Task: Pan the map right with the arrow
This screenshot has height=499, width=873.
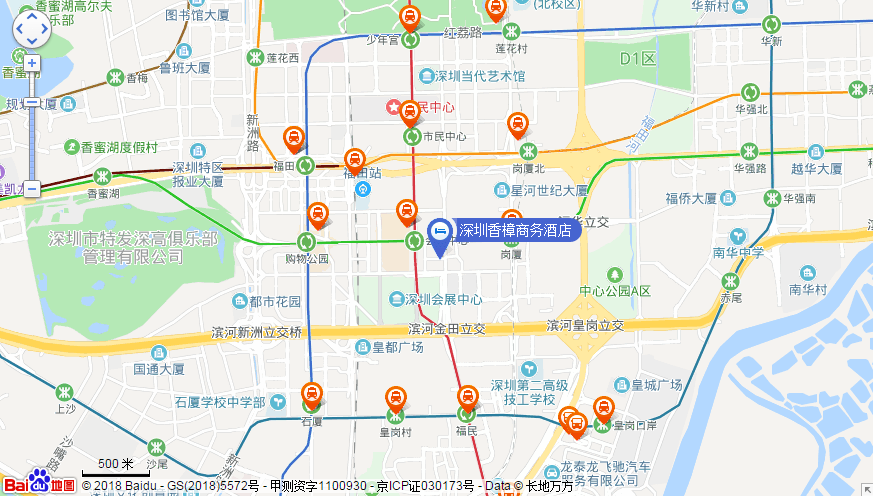Action: click(x=46, y=31)
